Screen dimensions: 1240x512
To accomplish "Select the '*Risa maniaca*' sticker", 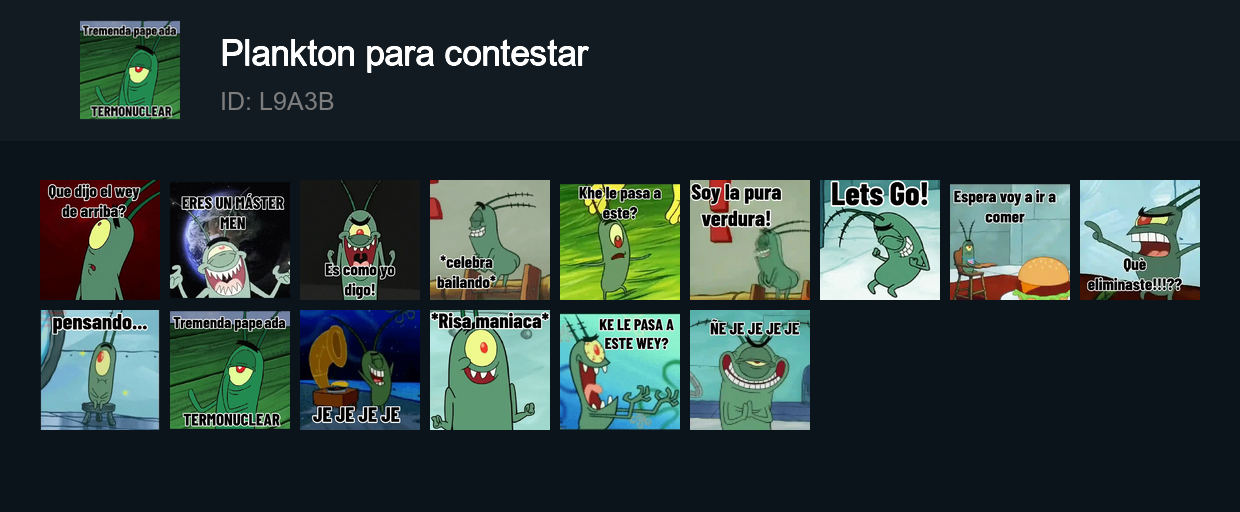I will click(490, 370).
